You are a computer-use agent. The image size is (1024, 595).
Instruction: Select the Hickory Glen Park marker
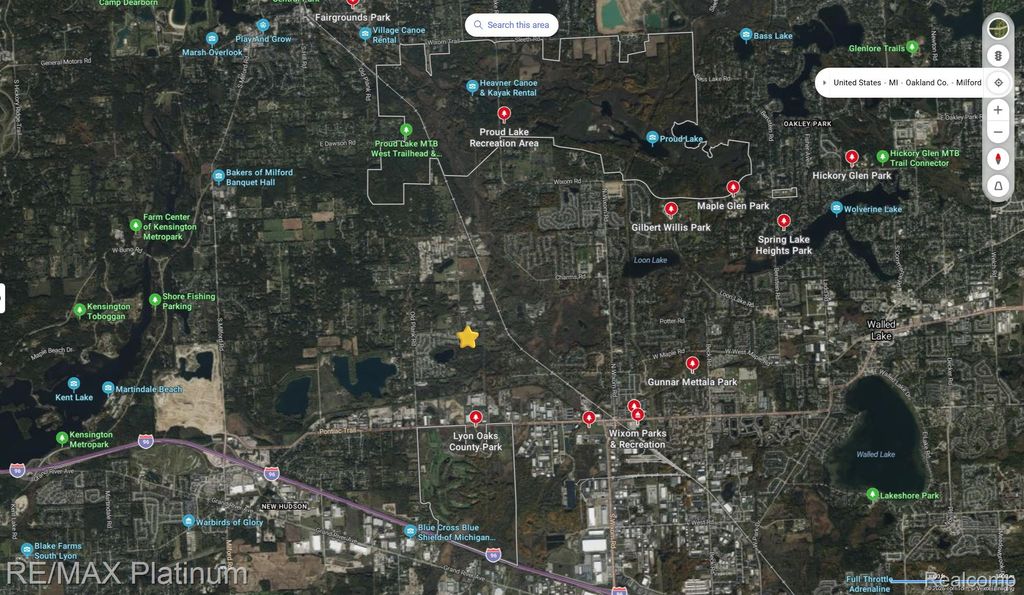851,158
